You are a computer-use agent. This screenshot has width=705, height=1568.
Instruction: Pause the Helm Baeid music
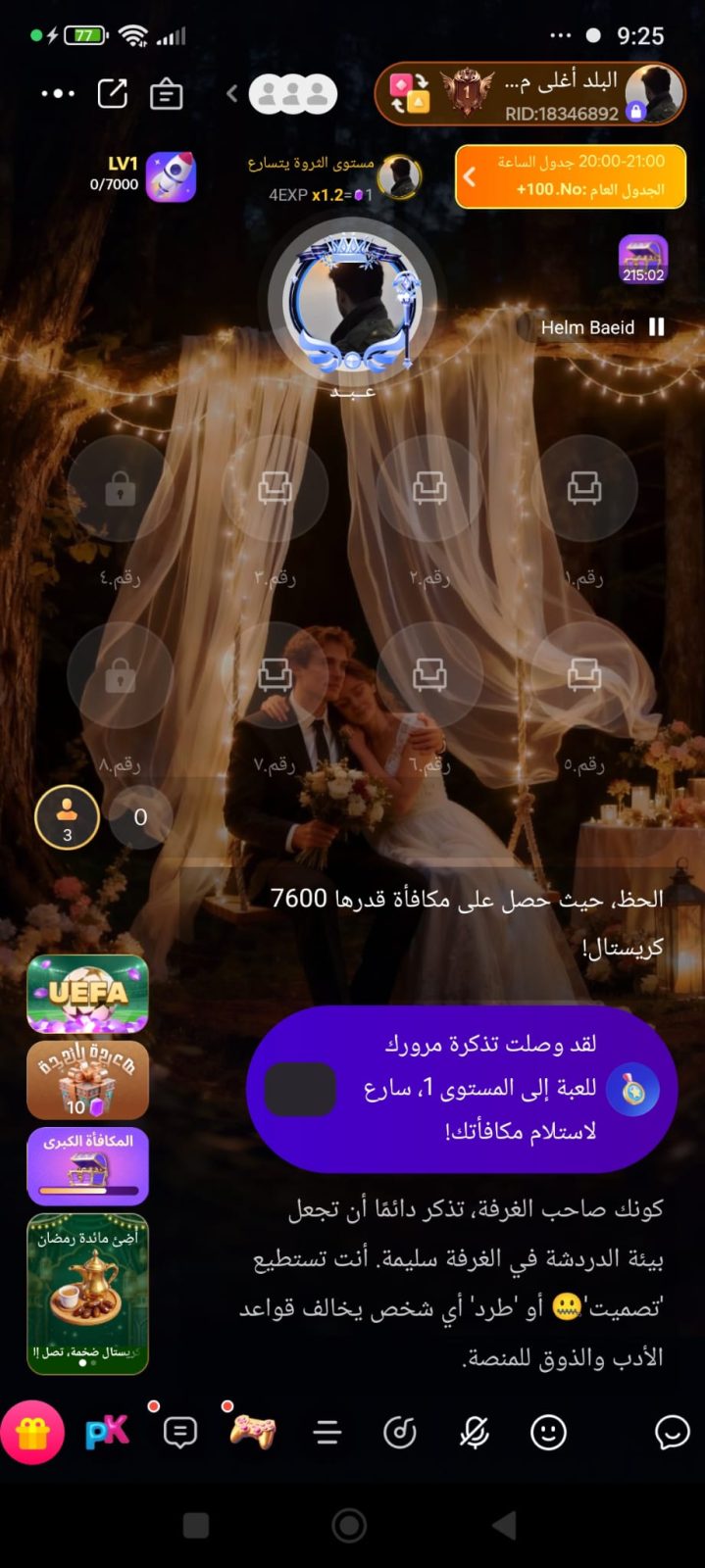[x=656, y=327]
